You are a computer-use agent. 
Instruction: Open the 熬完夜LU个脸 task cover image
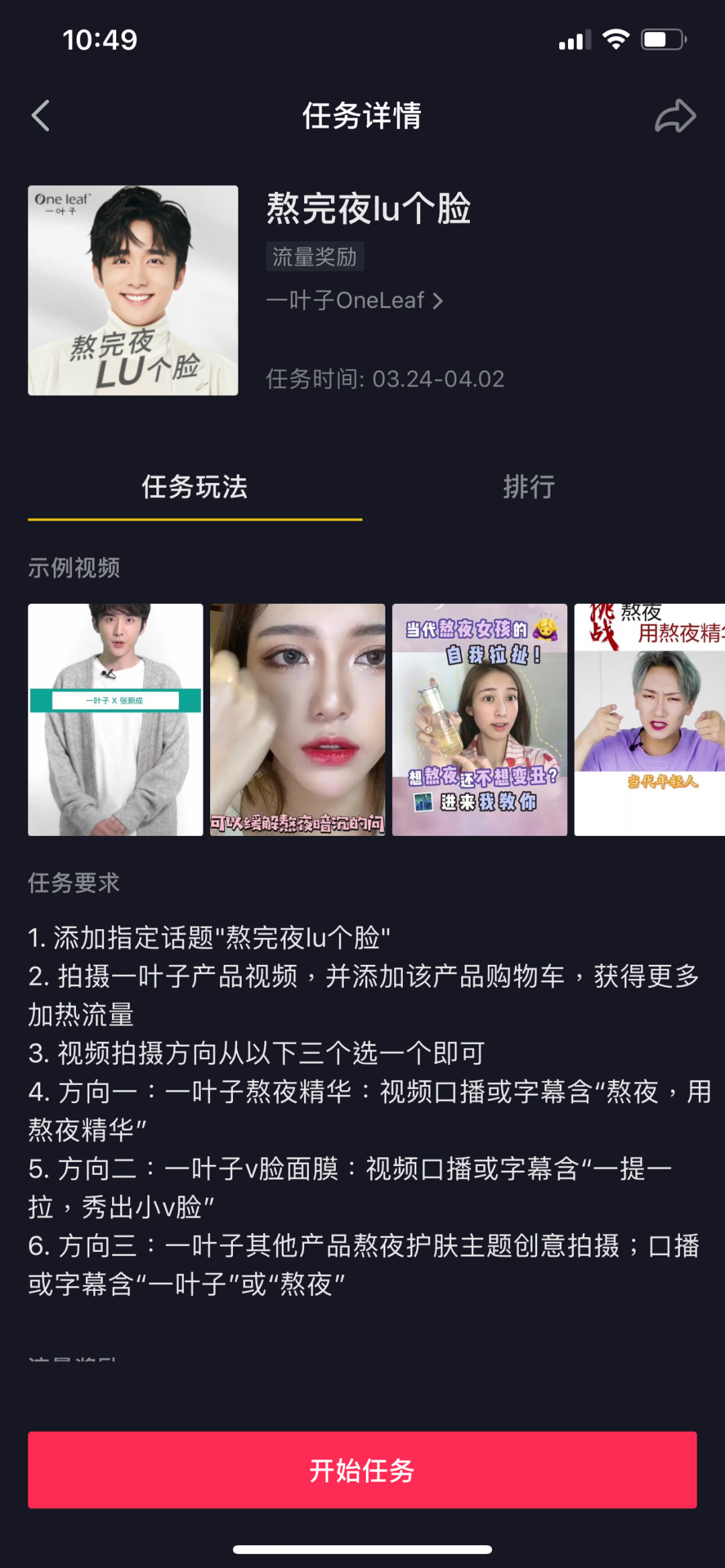(133, 291)
